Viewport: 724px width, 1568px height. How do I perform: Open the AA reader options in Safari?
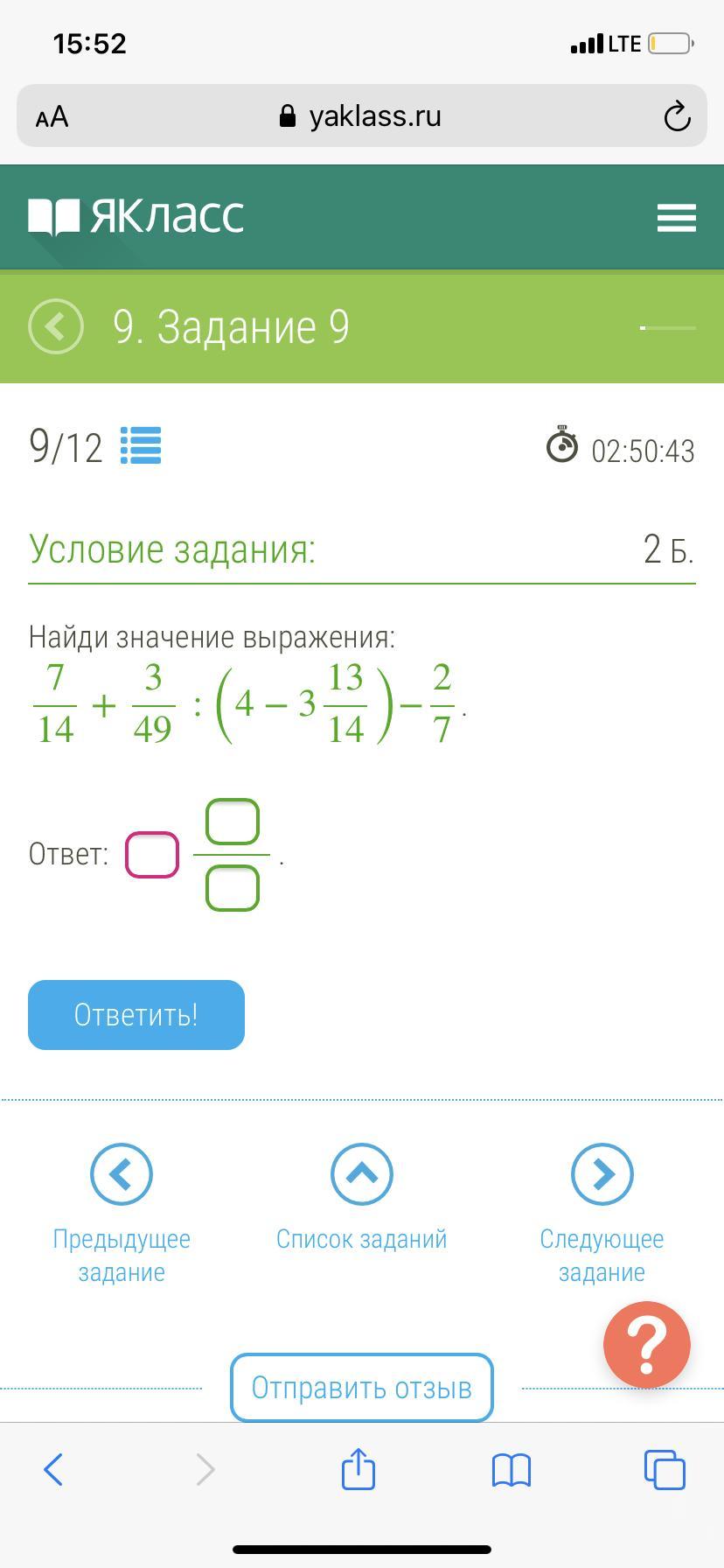click(52, 117)
